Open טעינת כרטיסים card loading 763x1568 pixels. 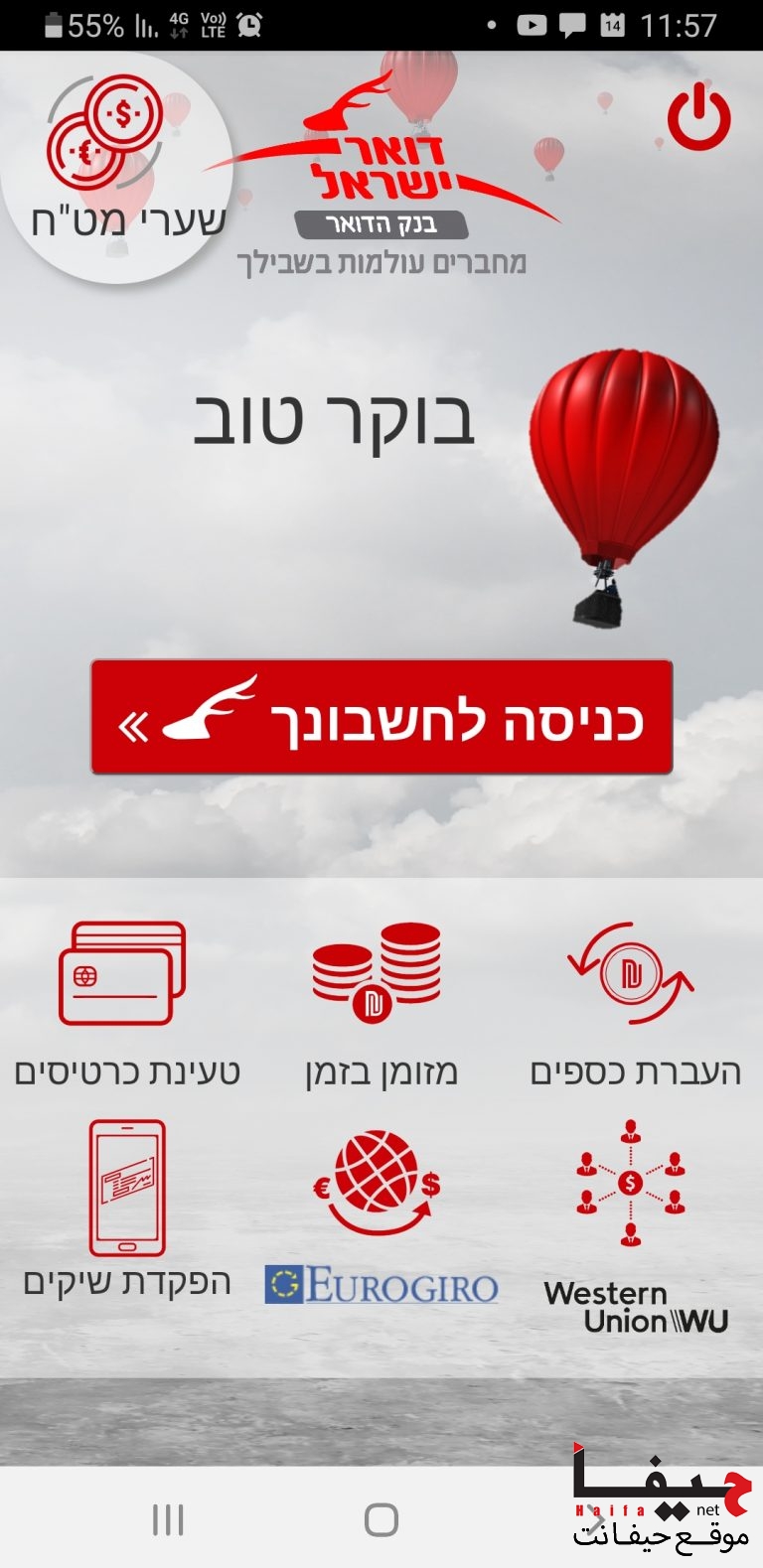point(126,1003)
